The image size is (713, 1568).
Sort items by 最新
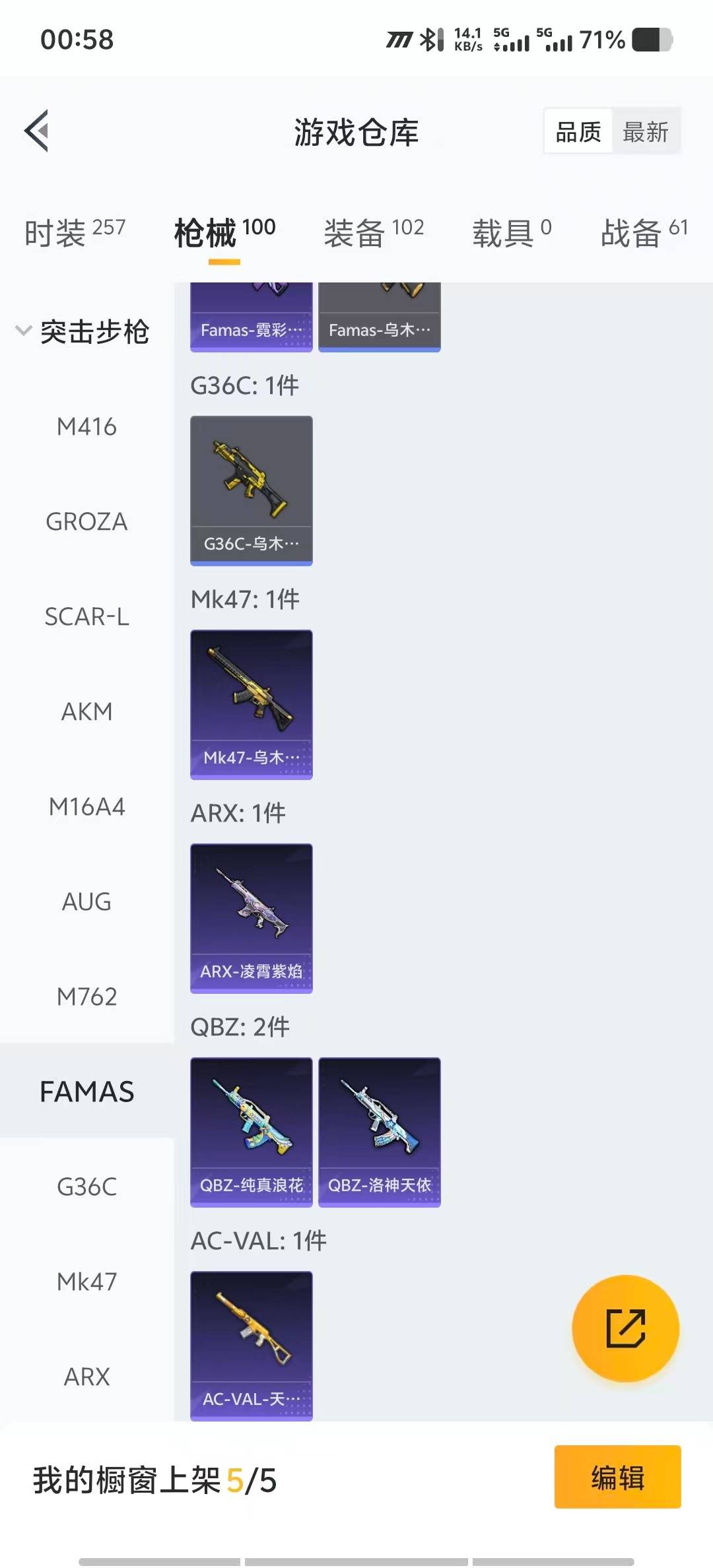coord(645,132)
